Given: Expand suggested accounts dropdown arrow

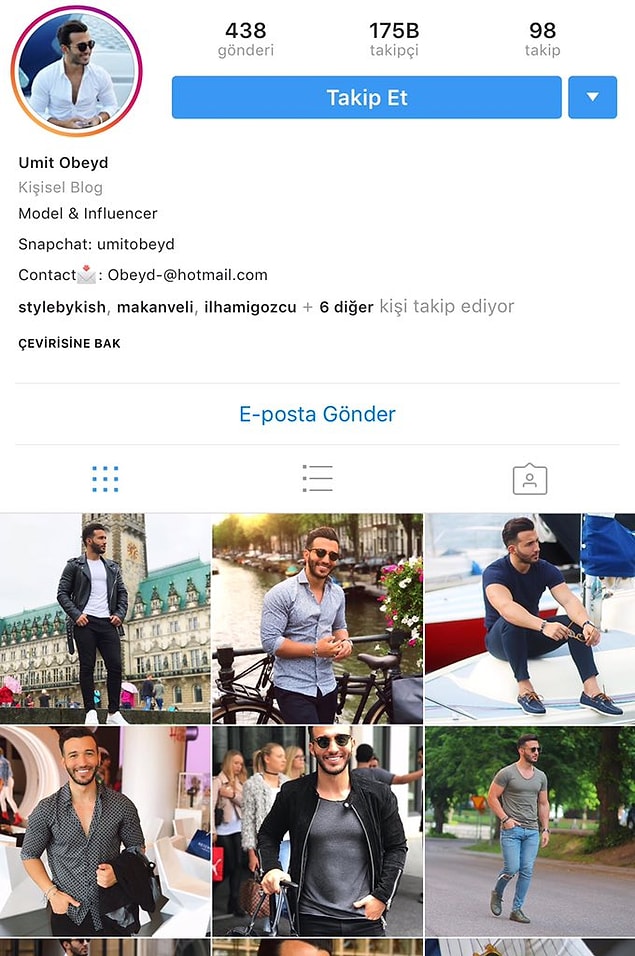Looking at the screenshot, I should [592, 98].
